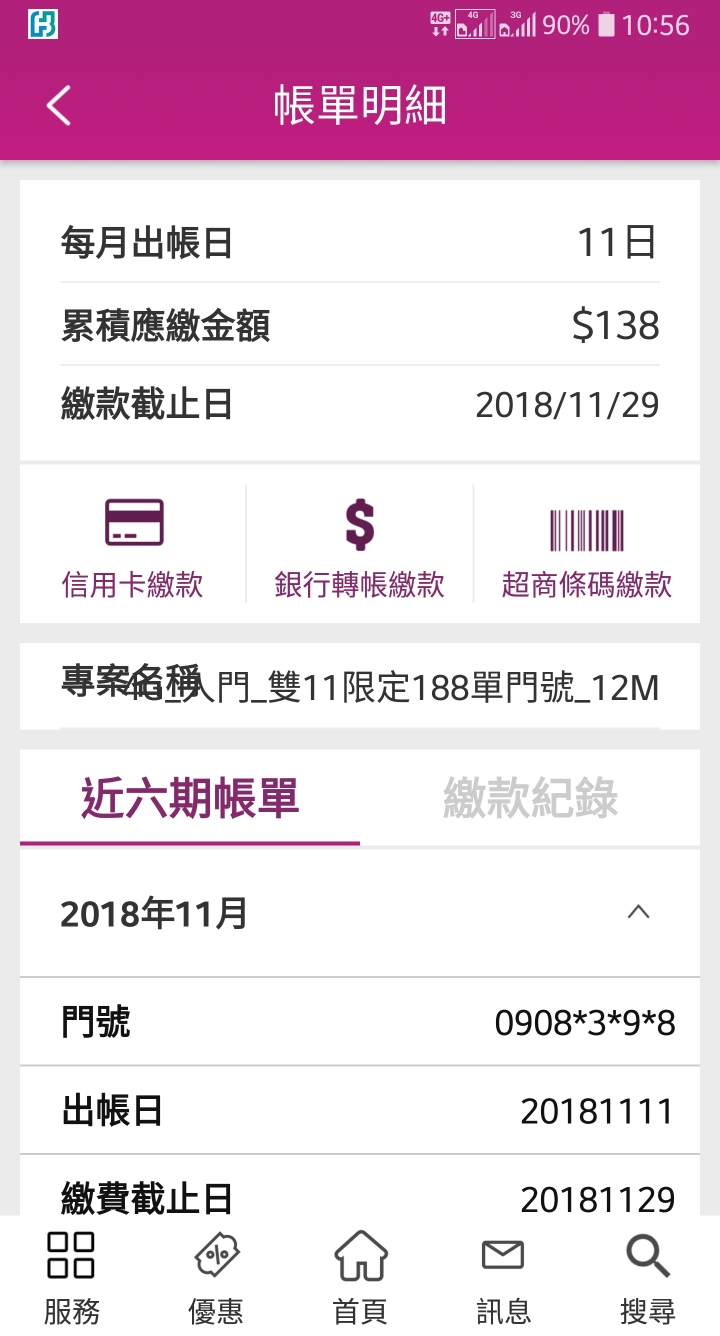Open 優惠 in bottom navigation

tap(216, 1277)
